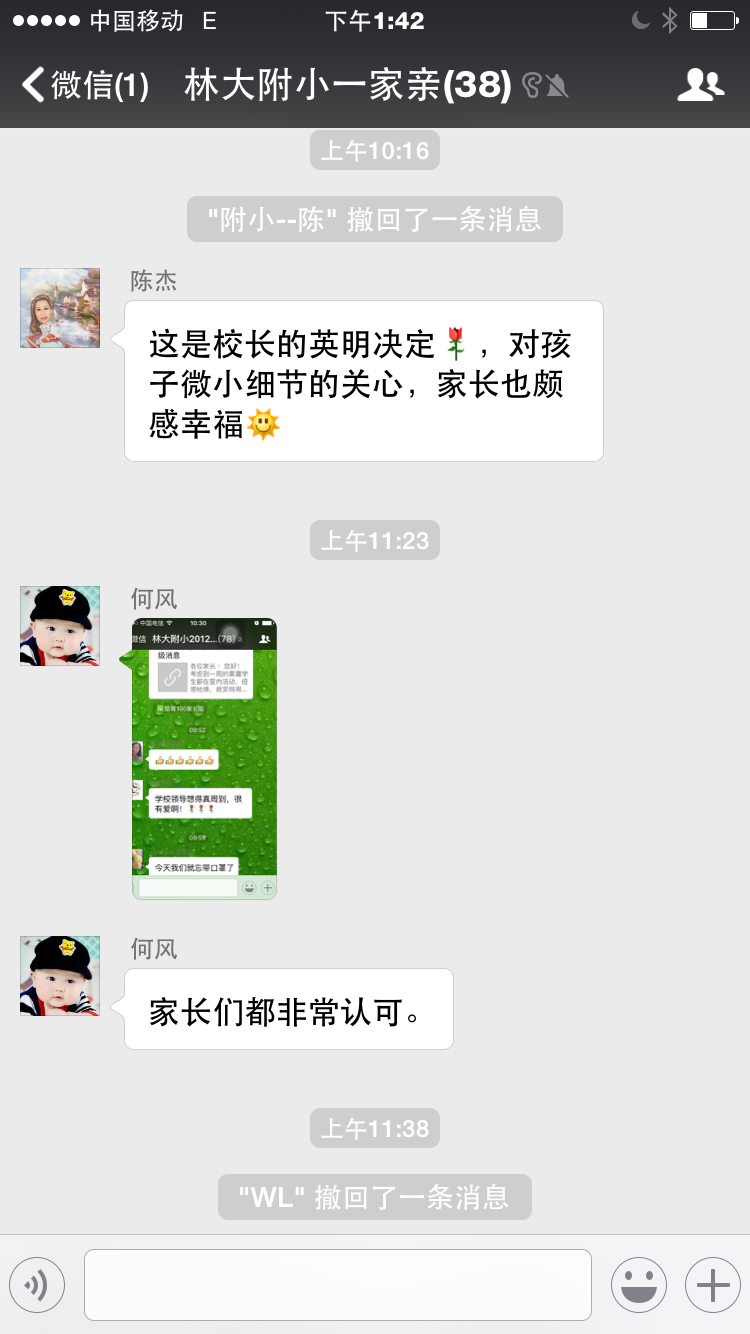Image resolution: width=750 pixels, height=1334 pixels.
Task: Open the emoji sticker panel
Action: (638, 1285)
